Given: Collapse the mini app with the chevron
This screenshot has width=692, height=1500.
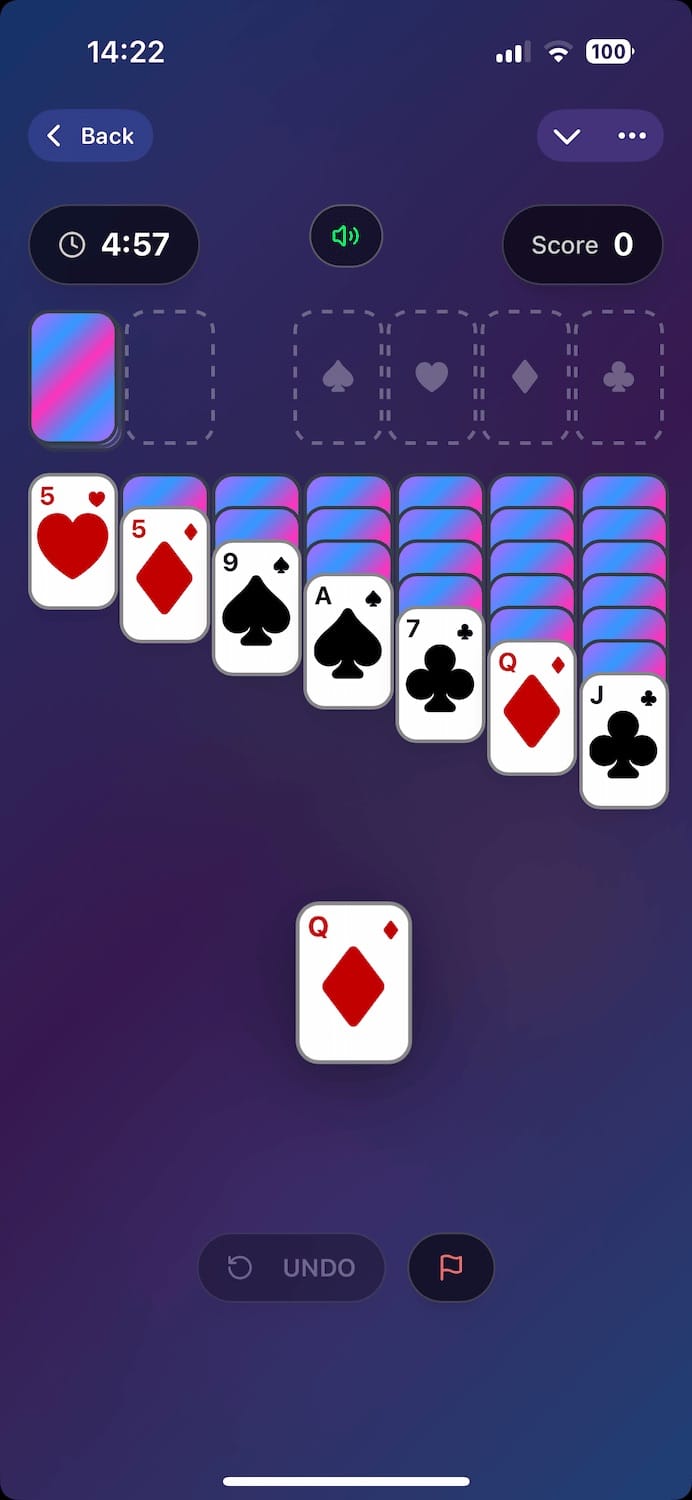Looking at the screenshot, I should [x=567, y=136].
